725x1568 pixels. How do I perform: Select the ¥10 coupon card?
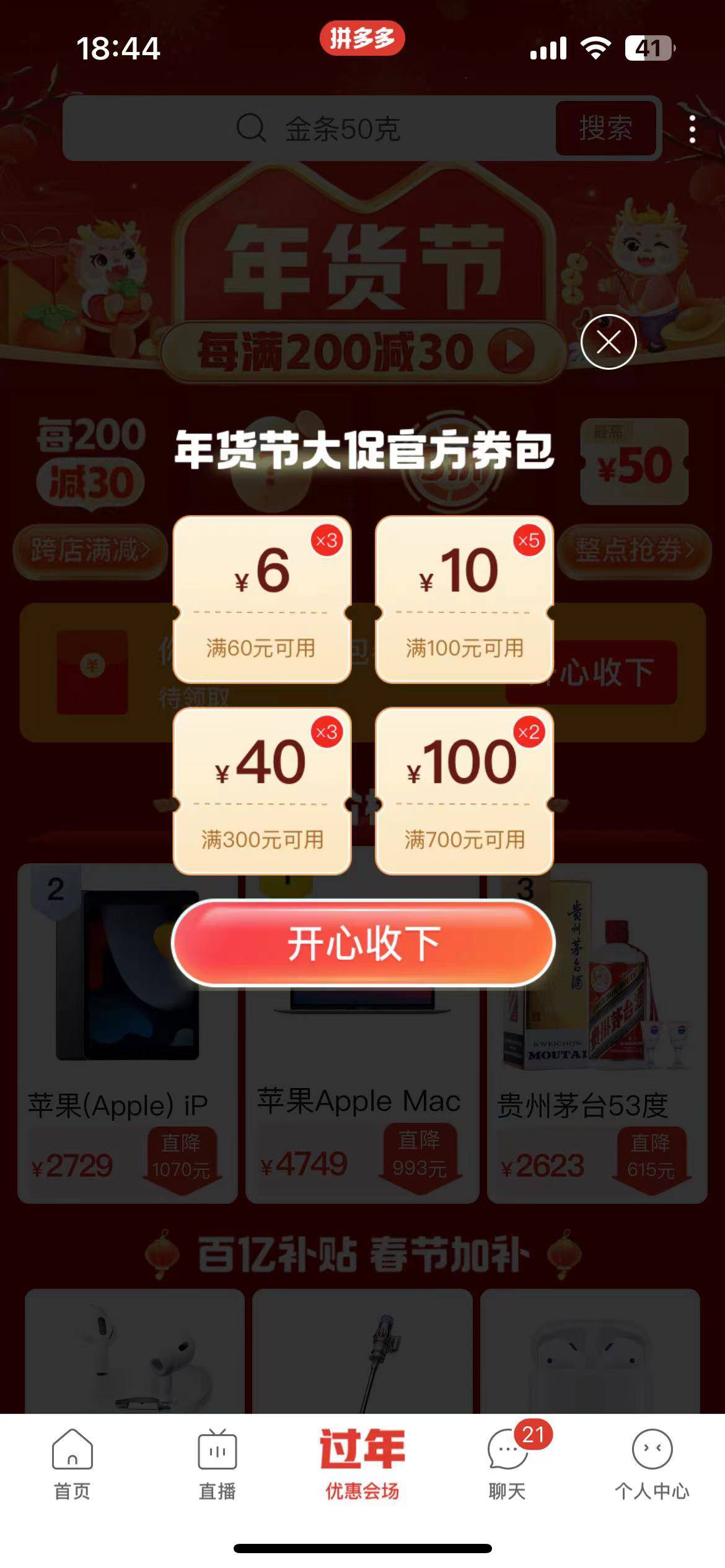(464, 599)
